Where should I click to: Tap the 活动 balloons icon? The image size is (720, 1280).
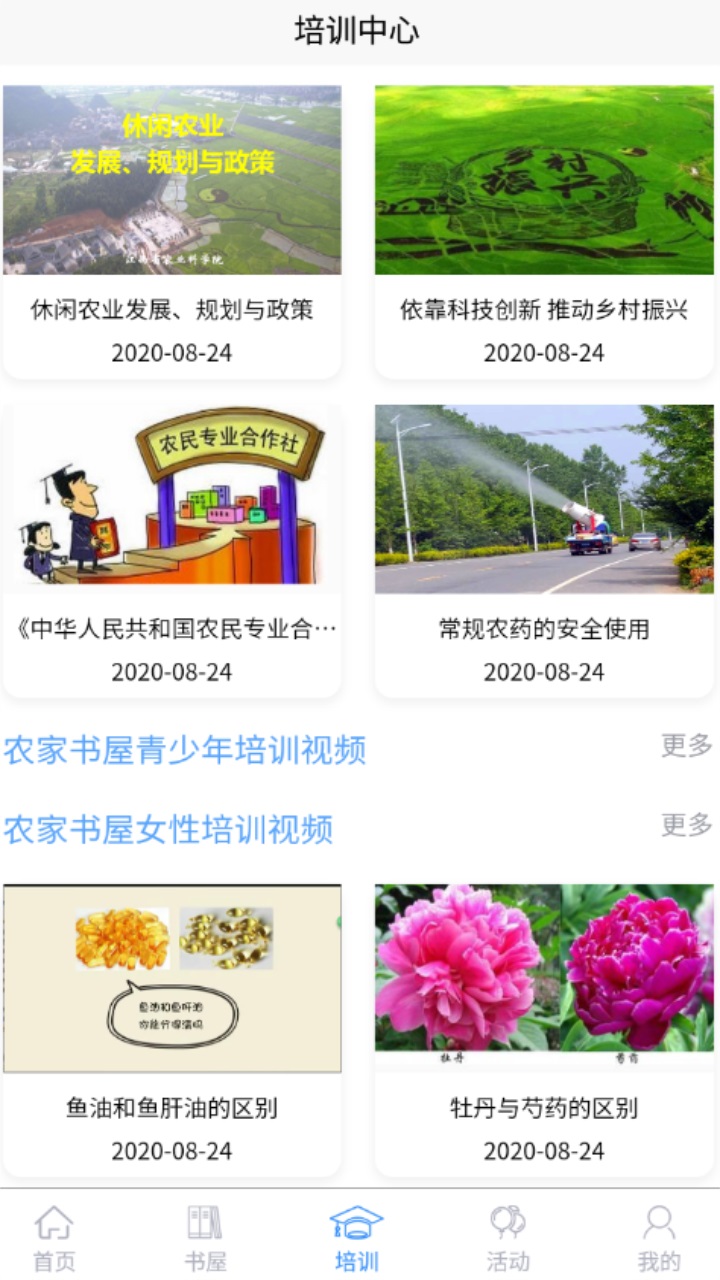tap(506, 1222)
